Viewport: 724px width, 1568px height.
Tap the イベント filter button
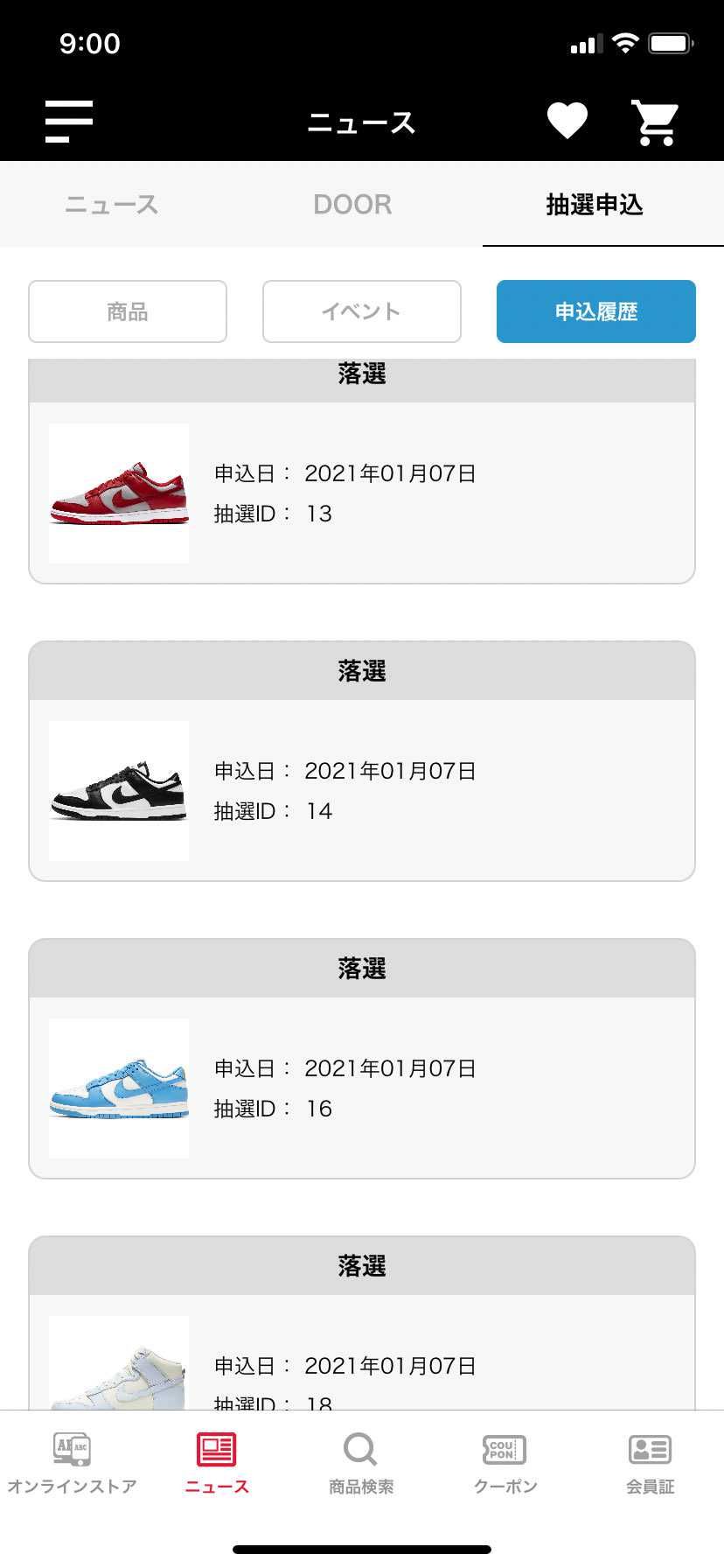point(361,311)
